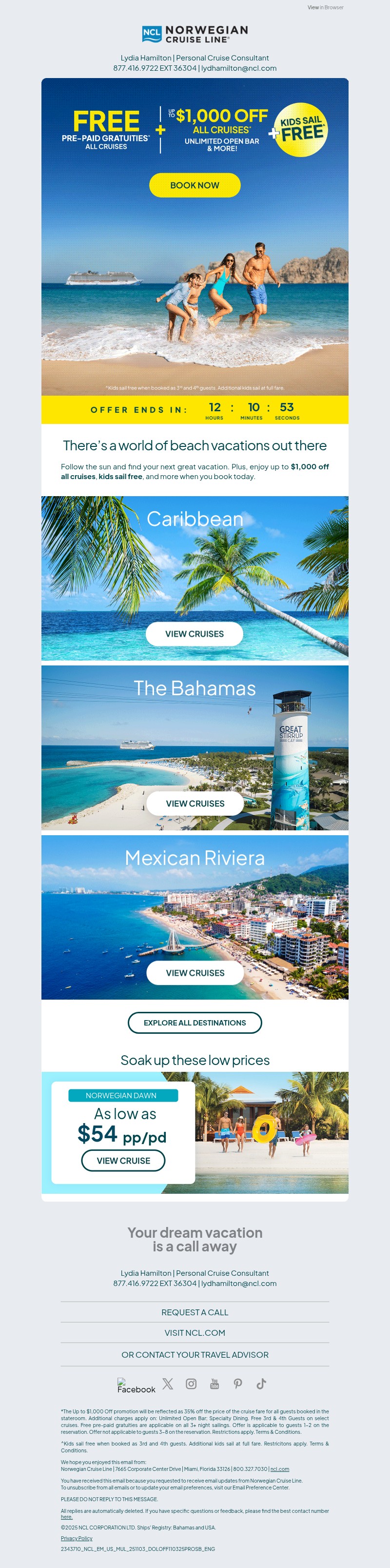This screenshot has width=390, height=1568.
Task: Open the Instagram profile icon
Action: pos(191,1384)
